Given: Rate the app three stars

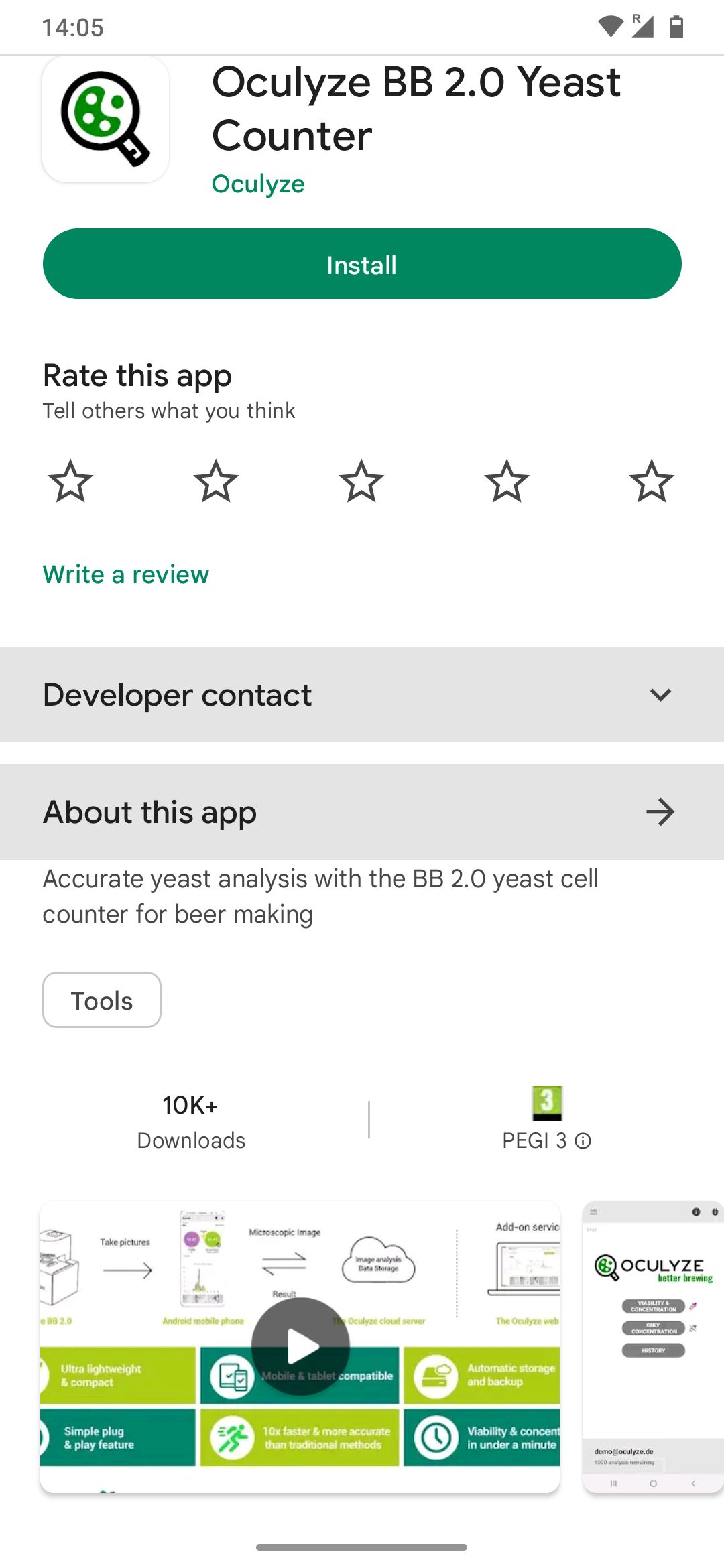Looking at the screenshot, I should (361, 481).
